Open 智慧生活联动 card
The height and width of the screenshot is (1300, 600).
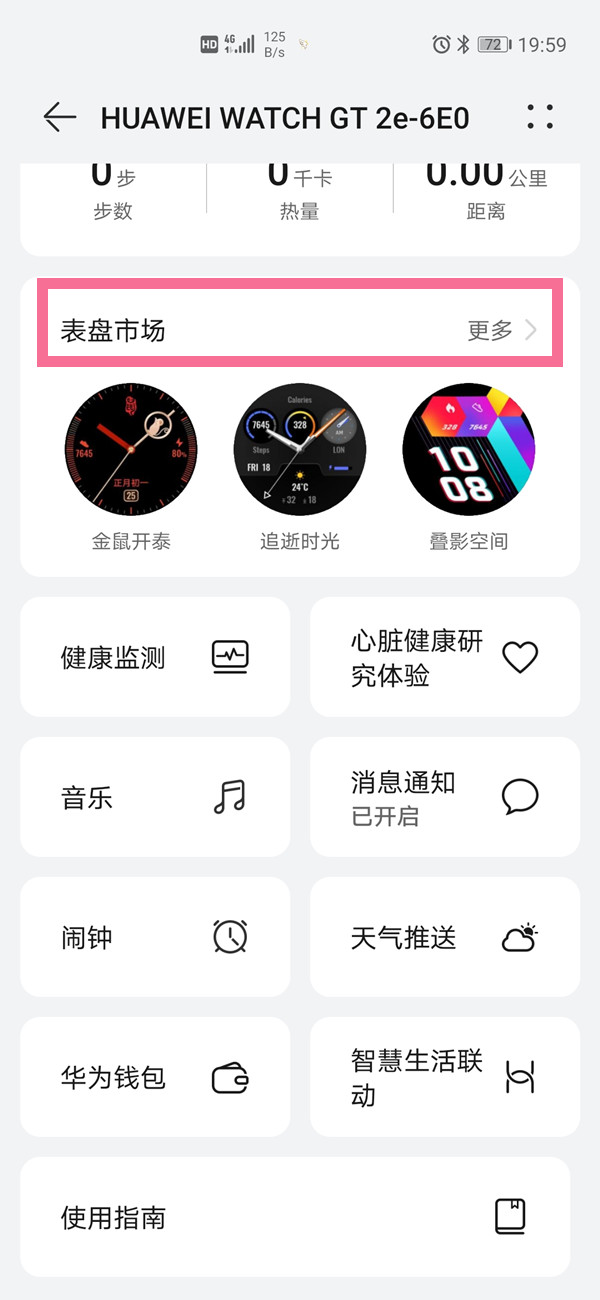pyautogui.click(x=445, y=1077)
